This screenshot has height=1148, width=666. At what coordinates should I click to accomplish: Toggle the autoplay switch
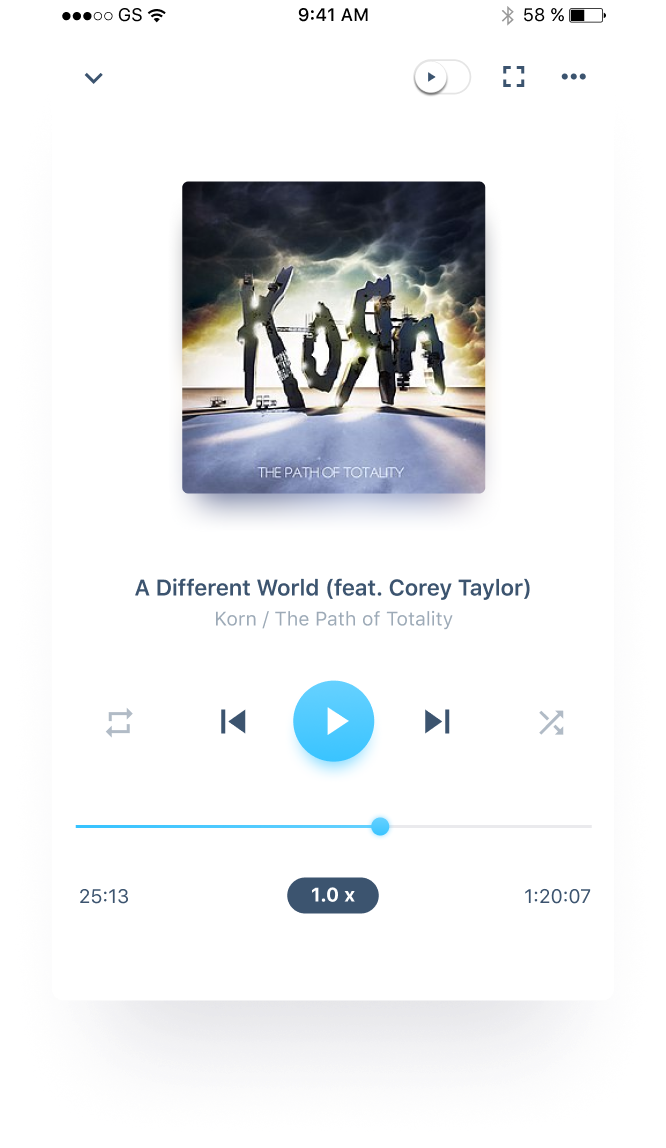click(442, 77)
